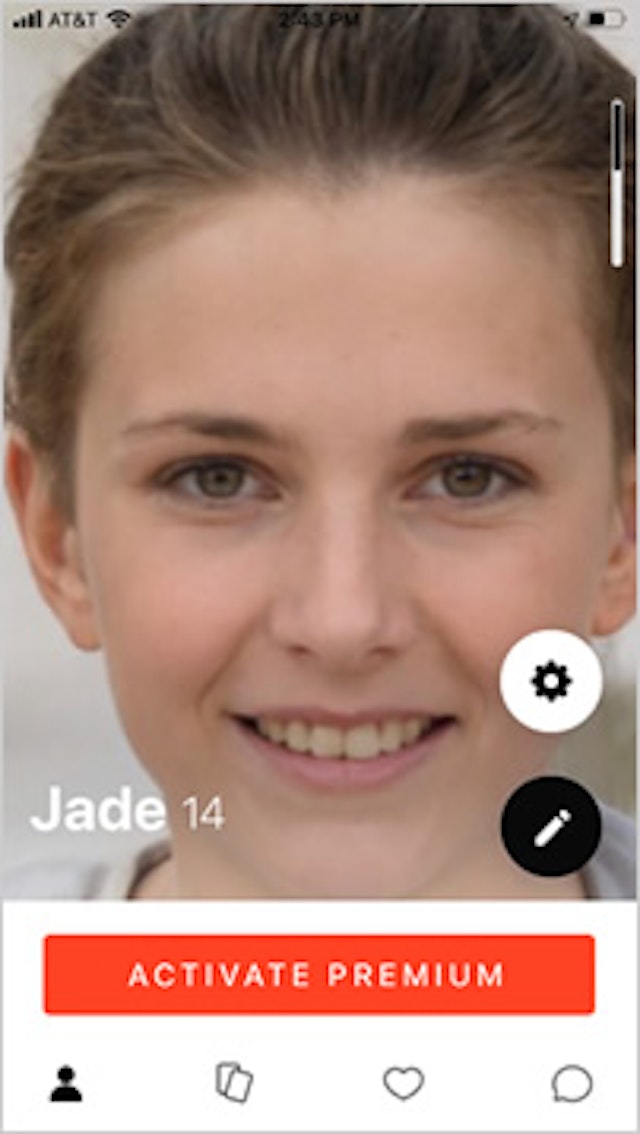Tap the Activate Premium button
640x1134 pixels.
click(x=319, y=974)
